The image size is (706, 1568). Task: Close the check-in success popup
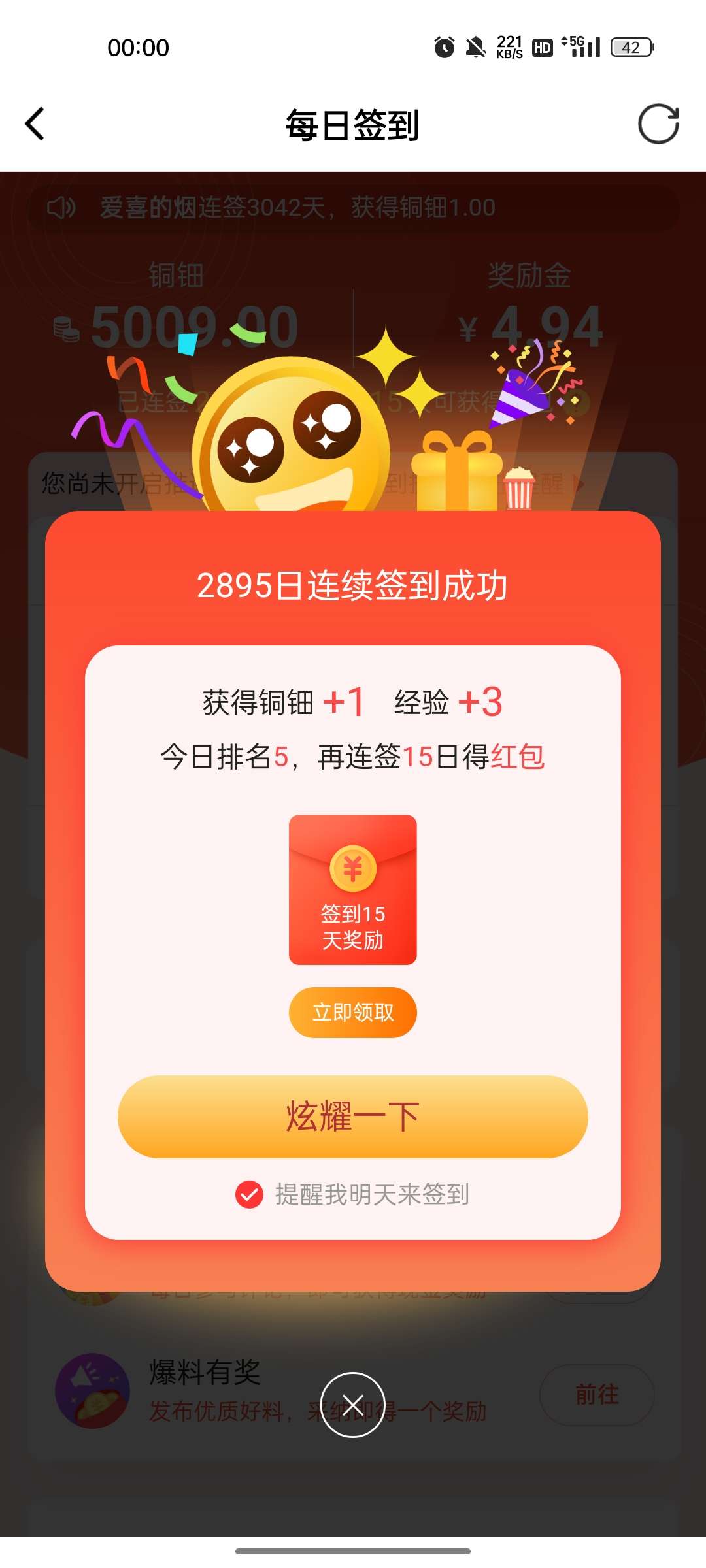[353, 1404]
